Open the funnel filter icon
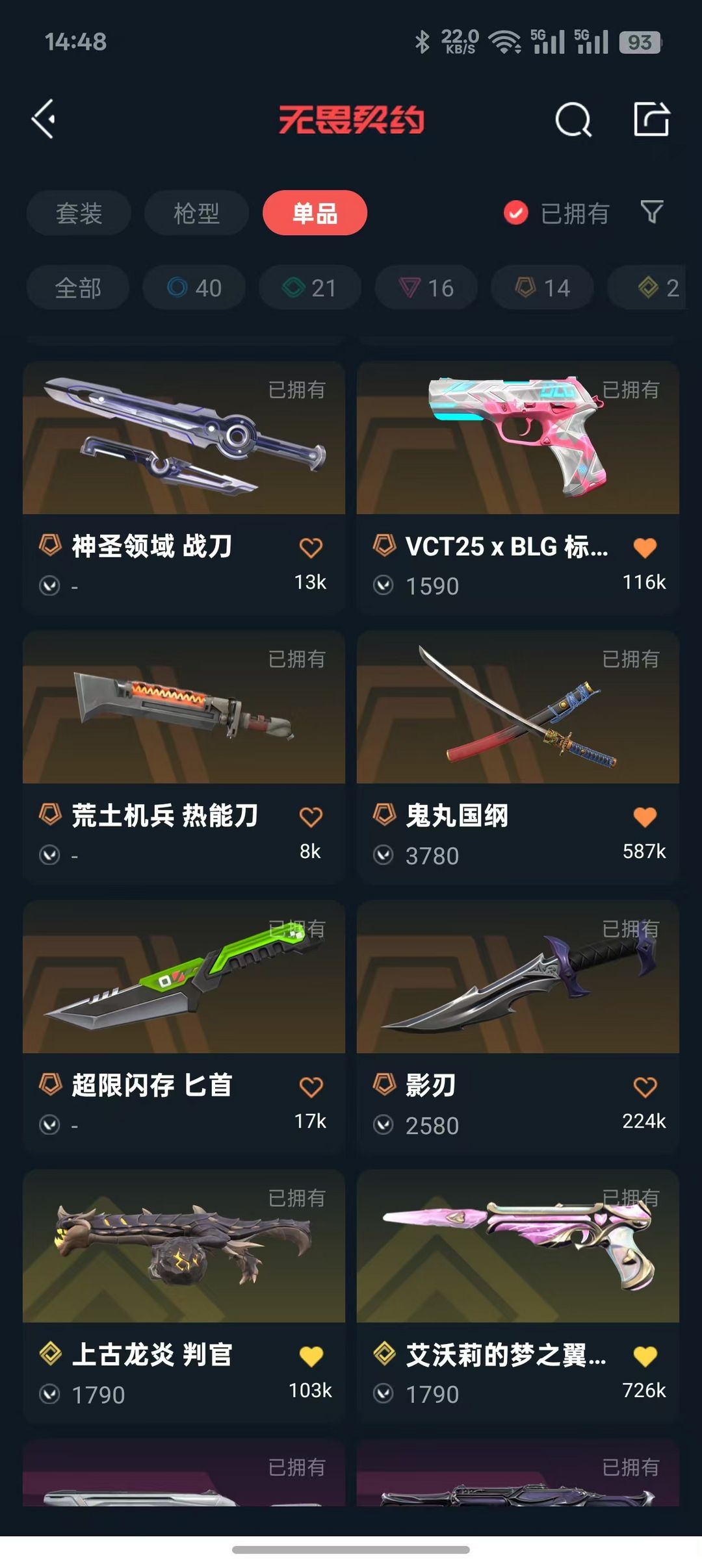 pos(652,212)
